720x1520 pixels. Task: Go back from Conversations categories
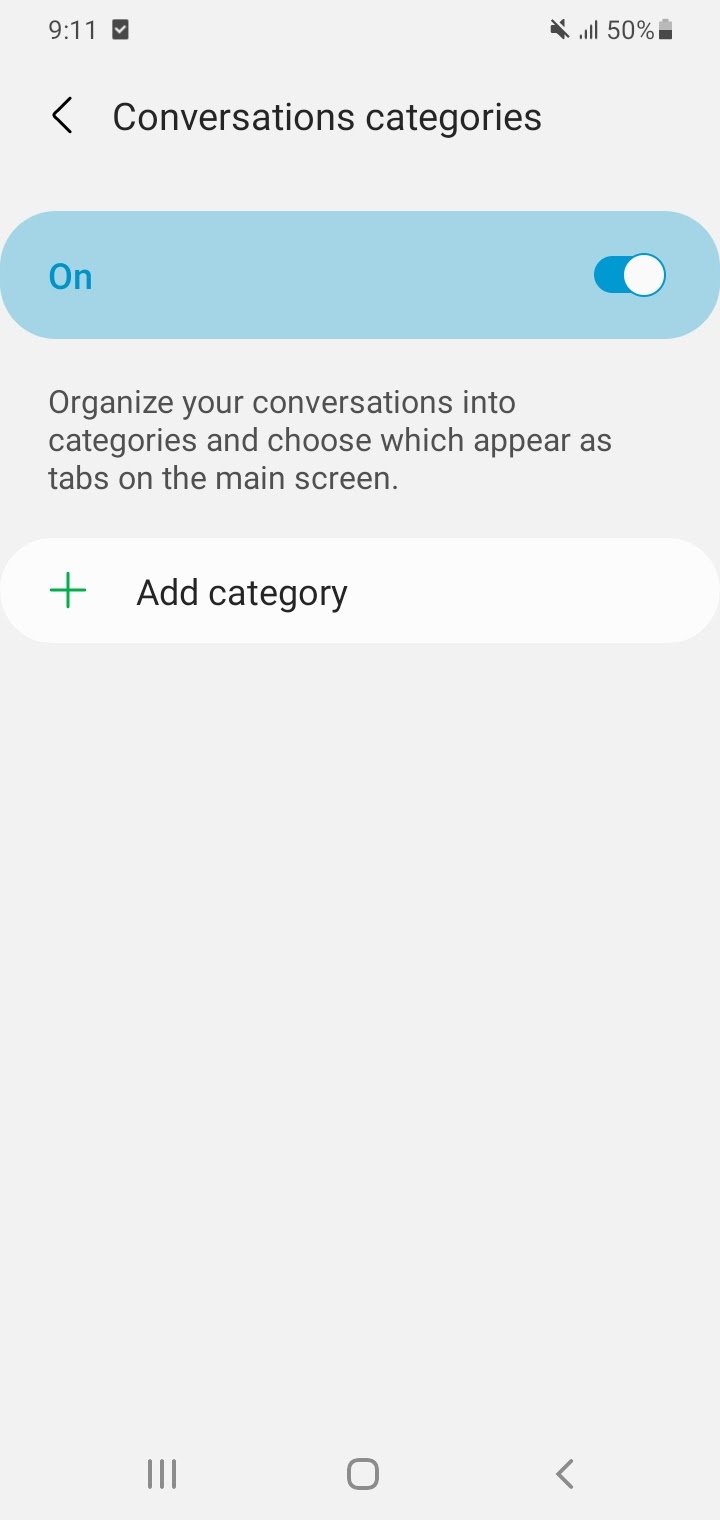[x=62, y=116]
